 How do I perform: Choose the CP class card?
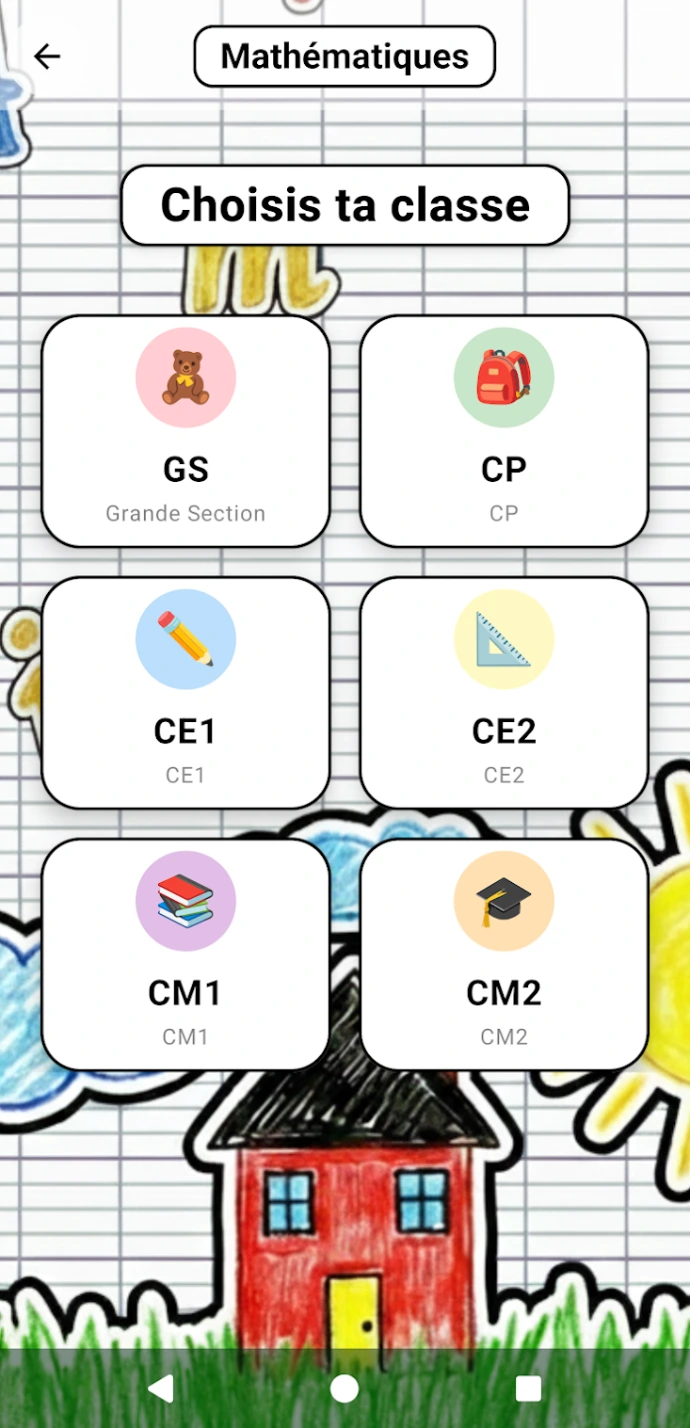coord(504,431)
